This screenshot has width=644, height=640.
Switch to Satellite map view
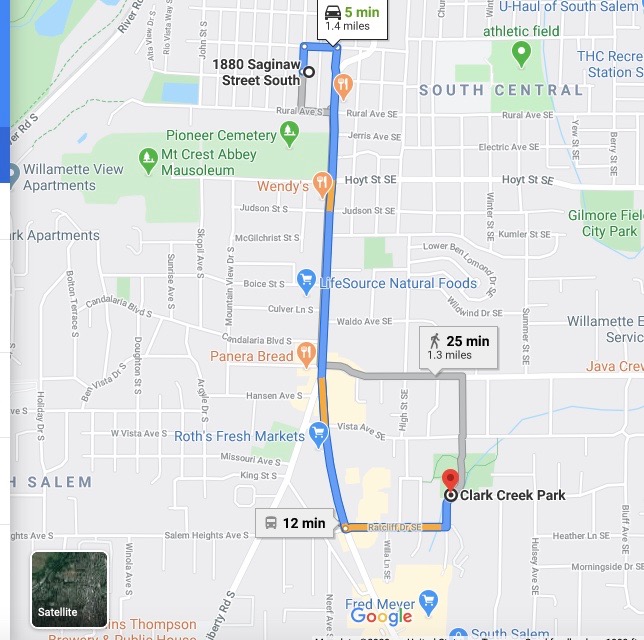[69, 589]
